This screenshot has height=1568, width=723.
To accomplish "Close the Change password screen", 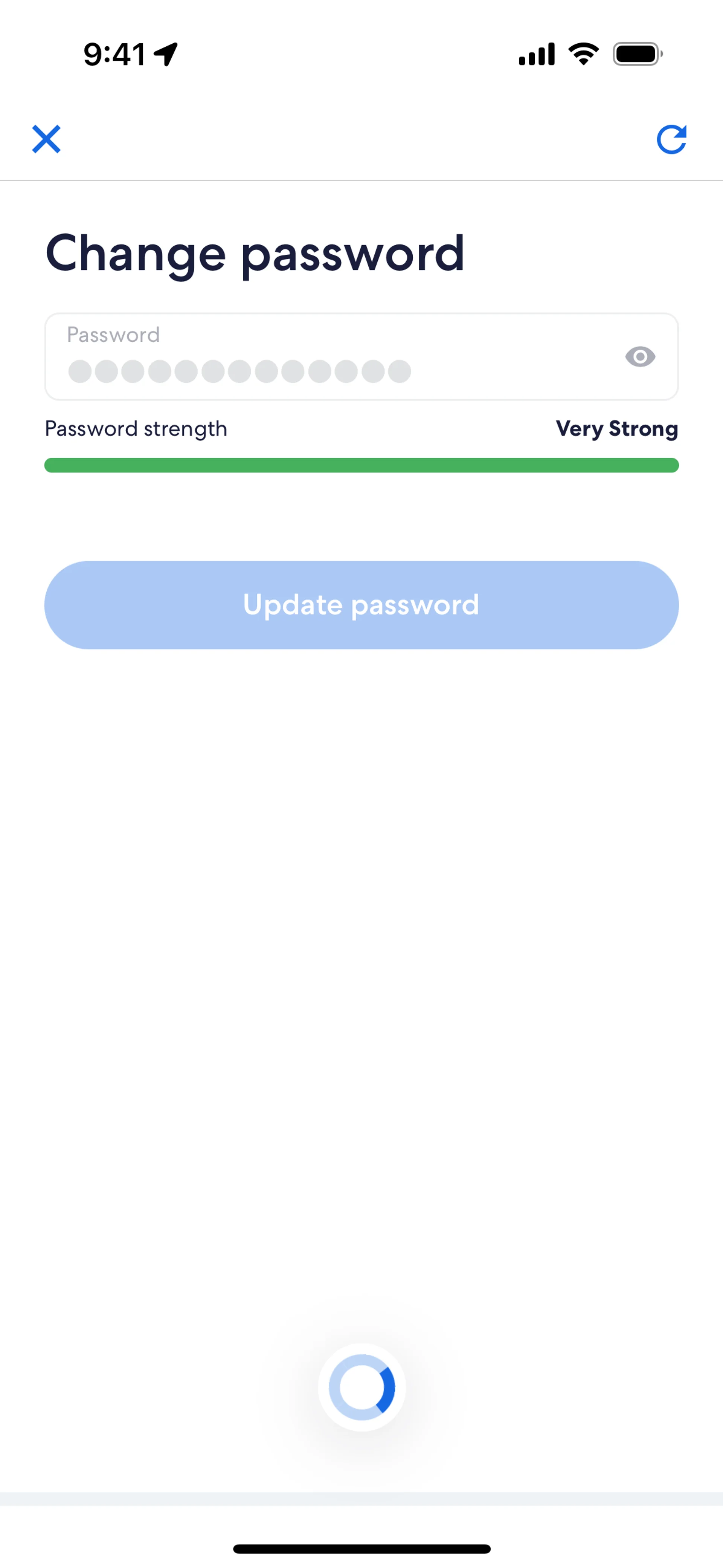I will pos(46,139).
